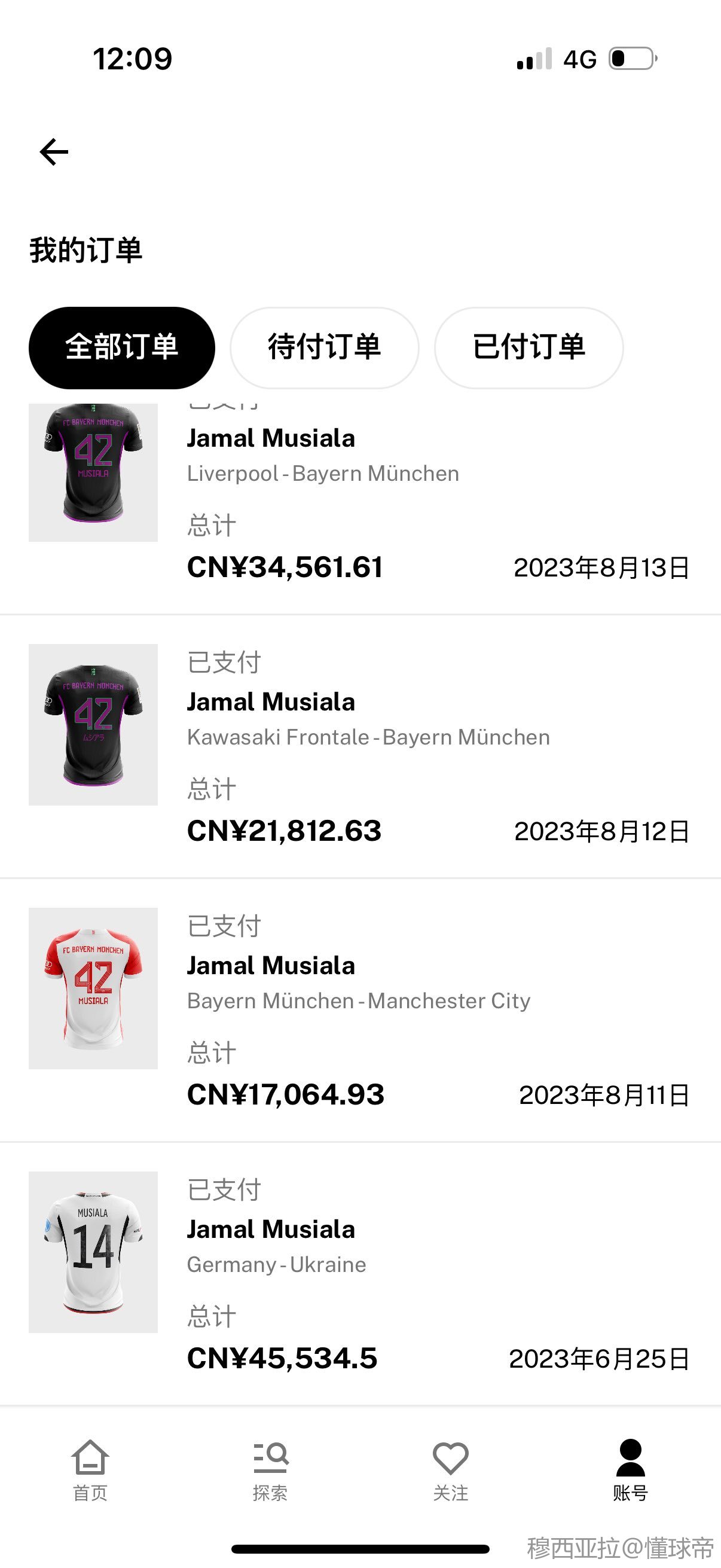The image size is (721, 1568).
Task: Switch to 待付订单 orders
Action: [x=324, y=347]
